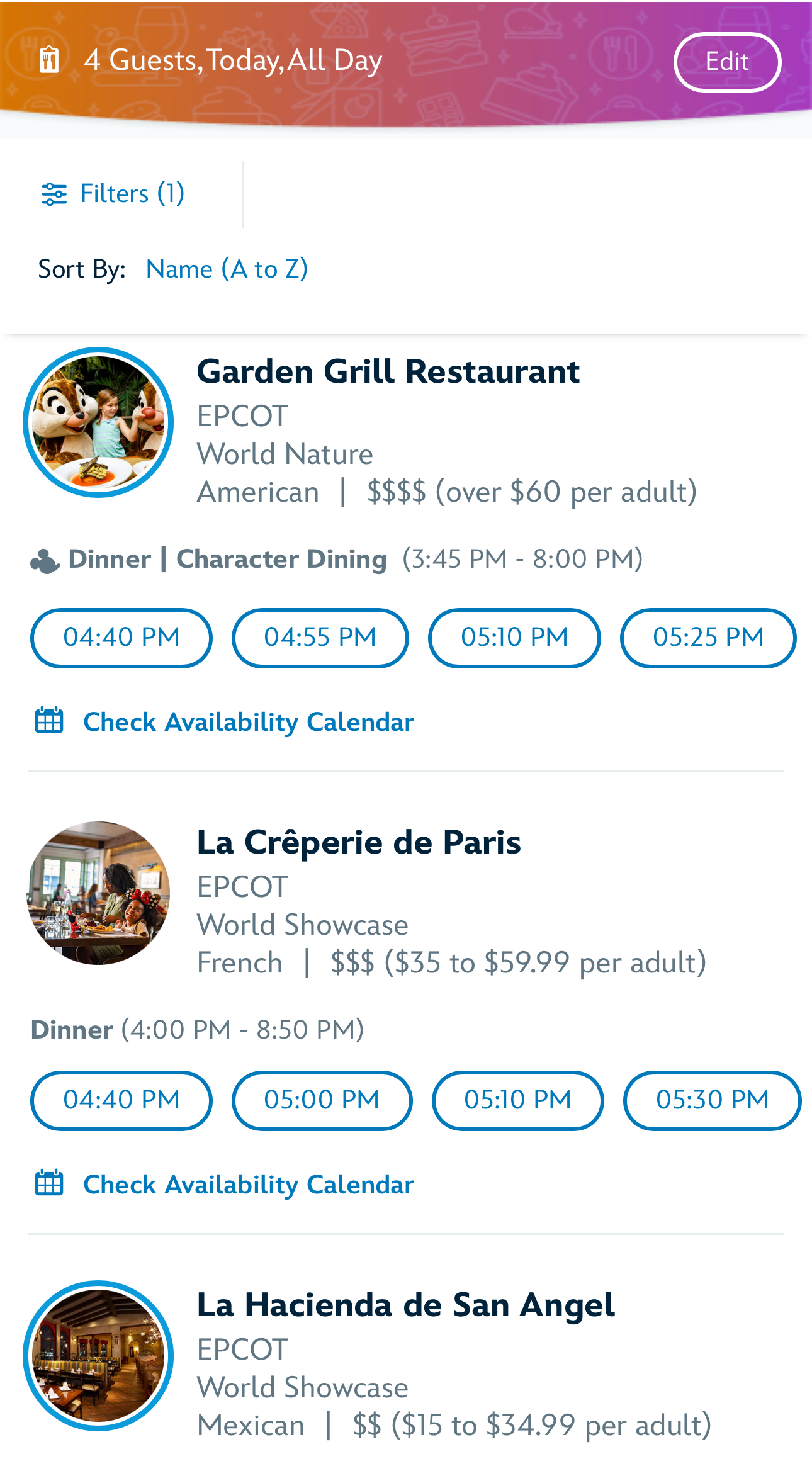The width and height of the screenshot is (812, 1471).
Task: Edit the party size and date
Action: [x=726, y=62]
